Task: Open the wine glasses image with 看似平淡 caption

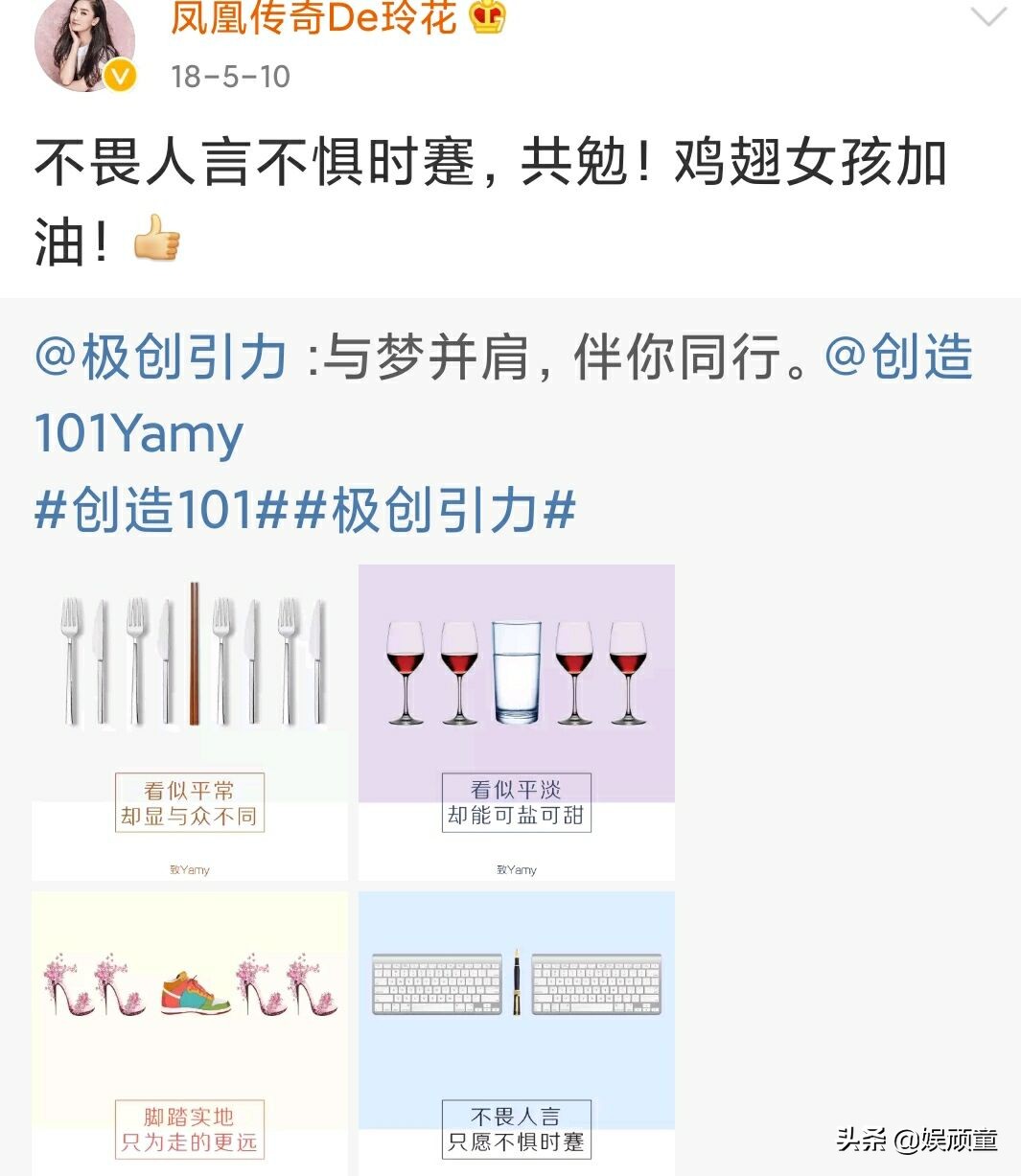Action: click(517, 719)
